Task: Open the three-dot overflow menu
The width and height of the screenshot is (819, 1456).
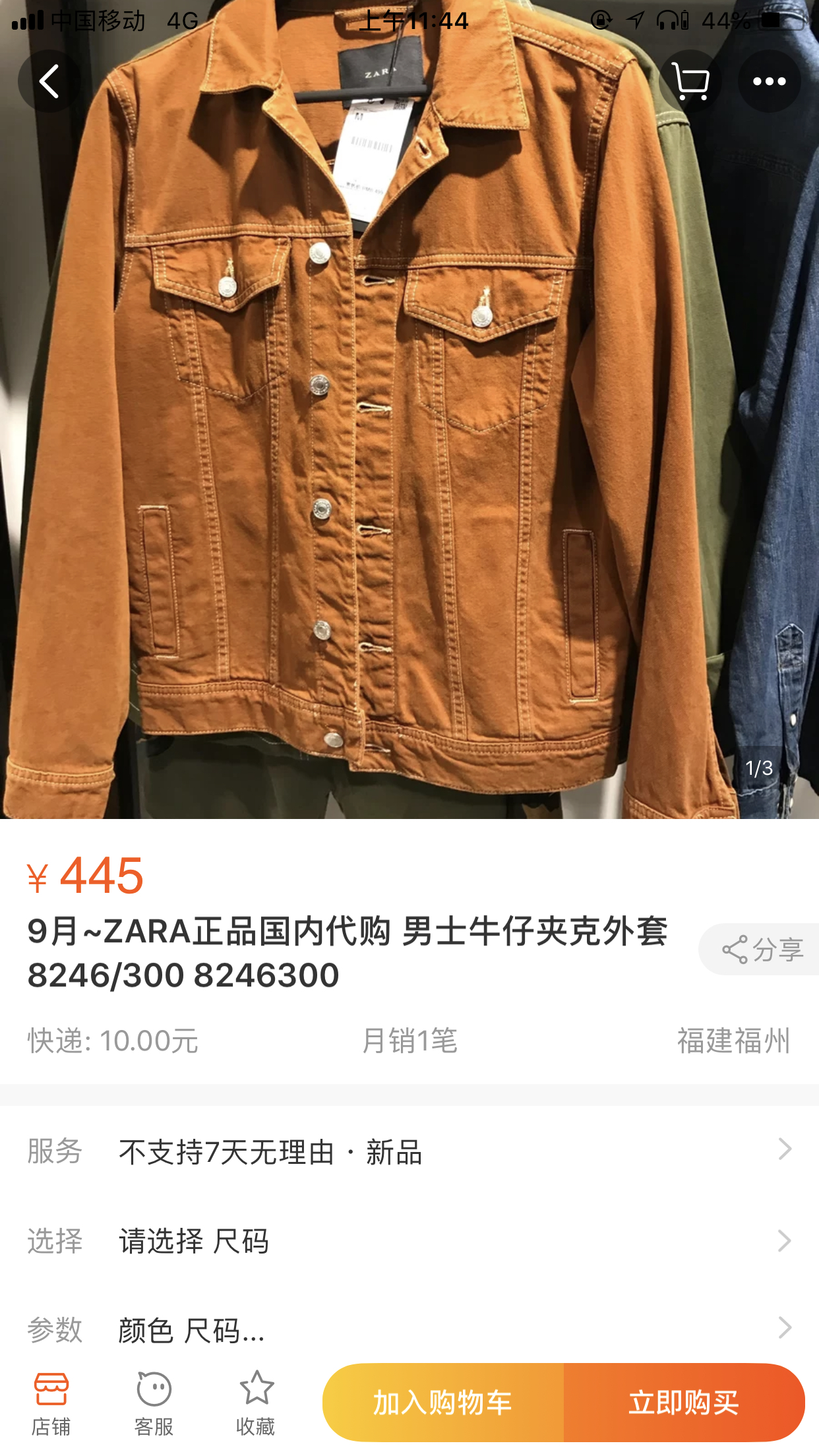Action: coord(769,81)
